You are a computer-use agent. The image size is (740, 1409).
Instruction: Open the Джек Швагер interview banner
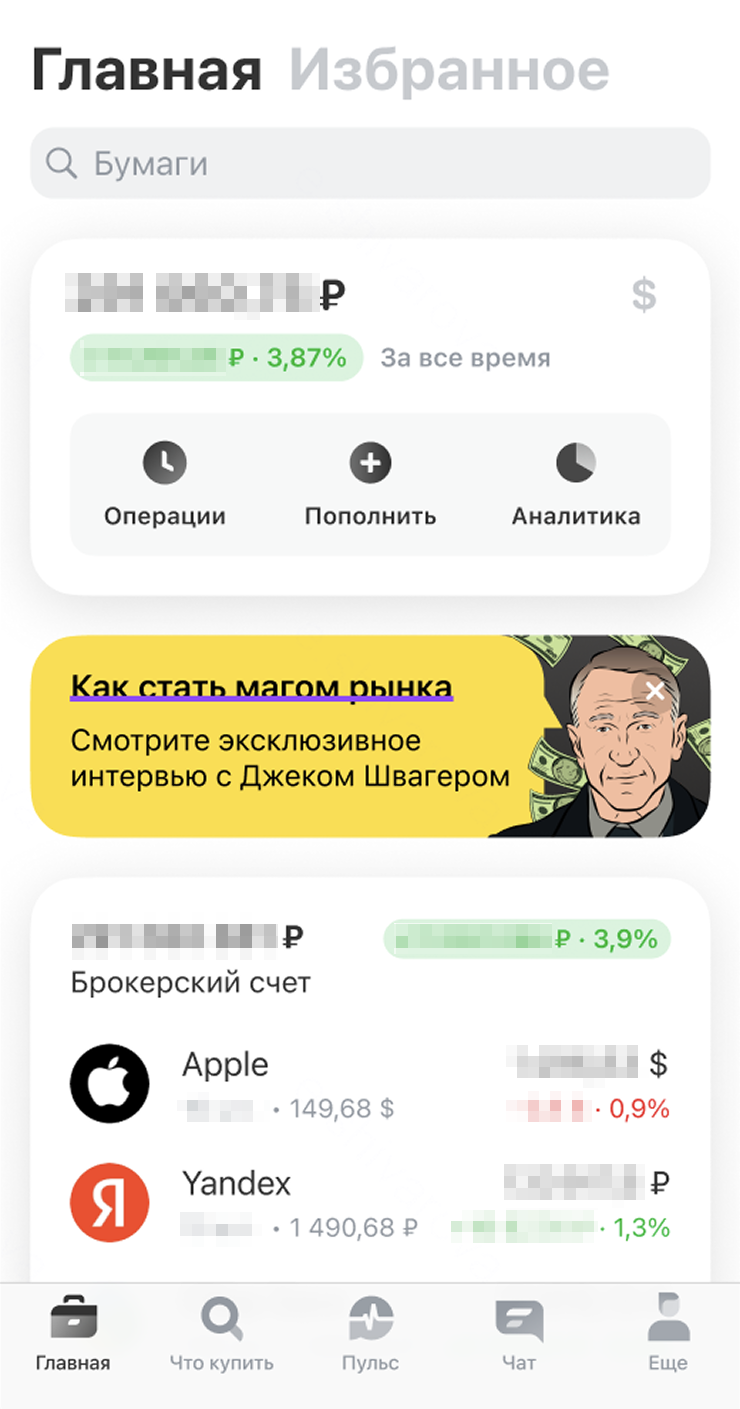coord(290,735)
